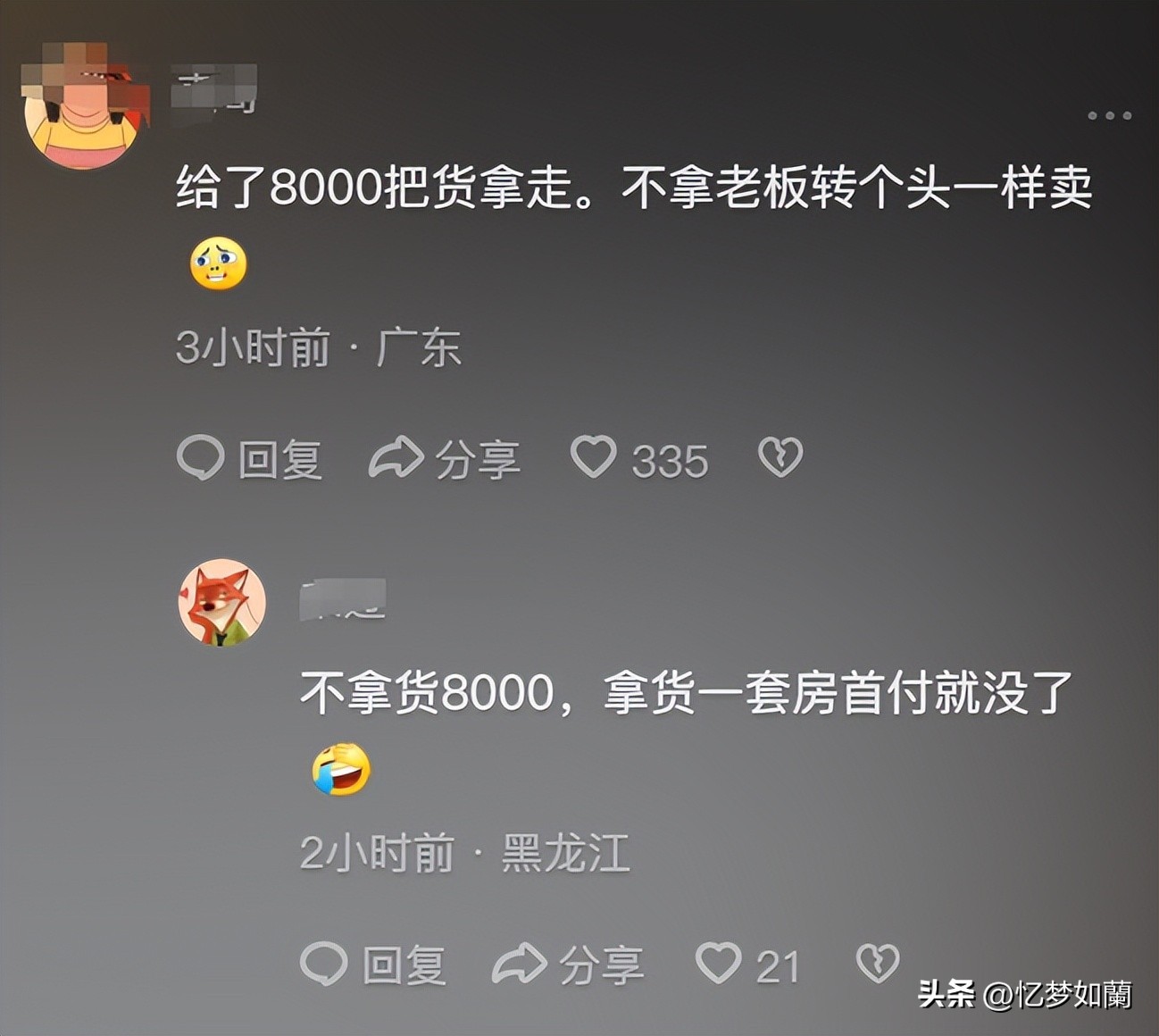Reply to the comment from Guangdong

(250, 459)
